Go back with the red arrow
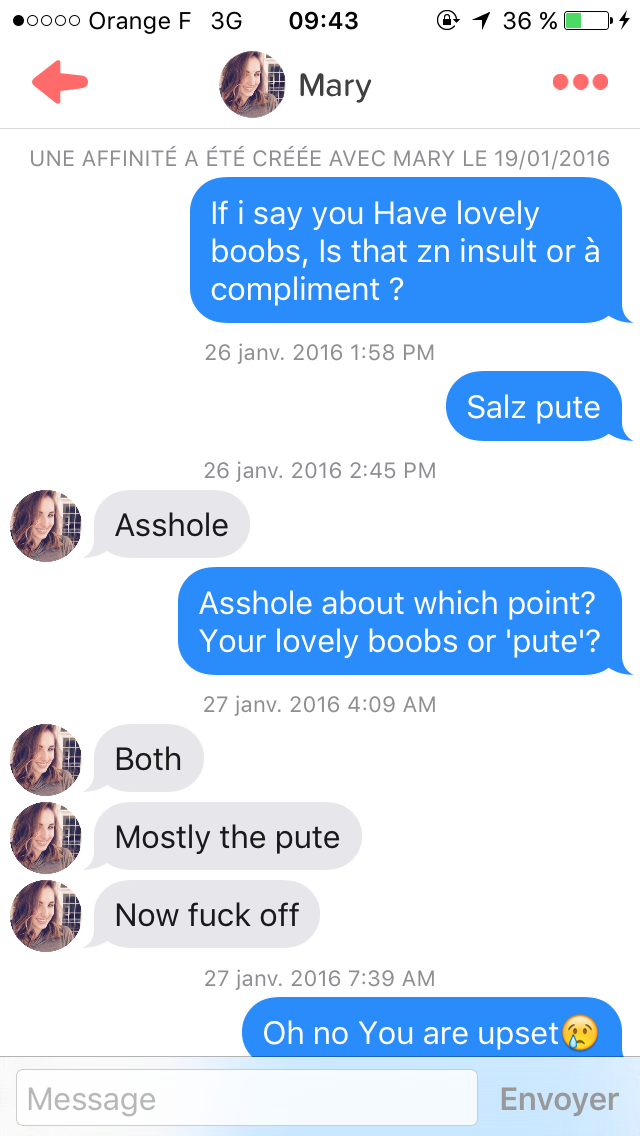The image size is (640, 1136). click(59, 82)
